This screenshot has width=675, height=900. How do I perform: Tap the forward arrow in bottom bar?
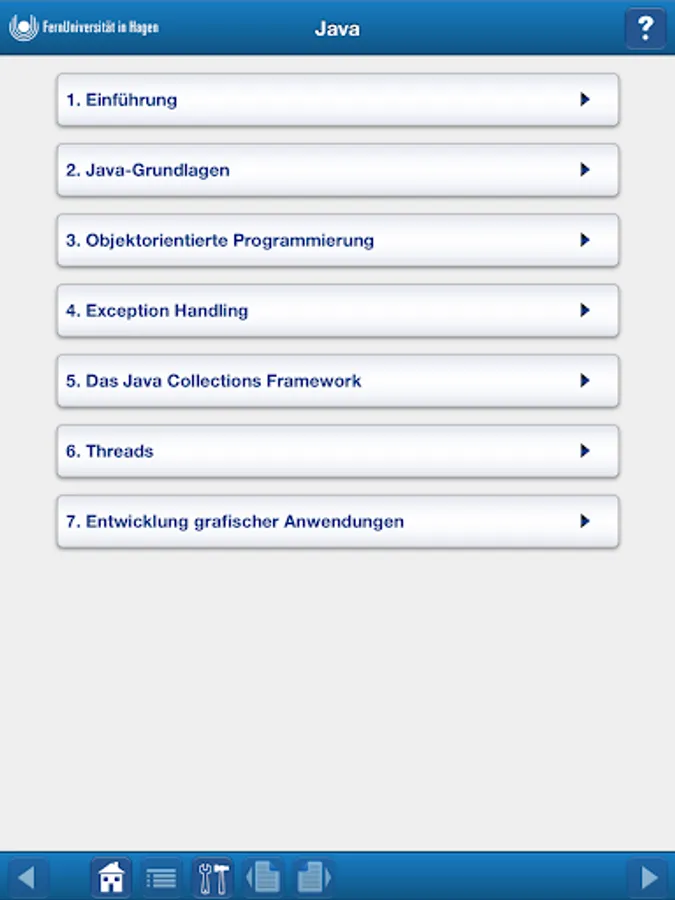[647, 877]
